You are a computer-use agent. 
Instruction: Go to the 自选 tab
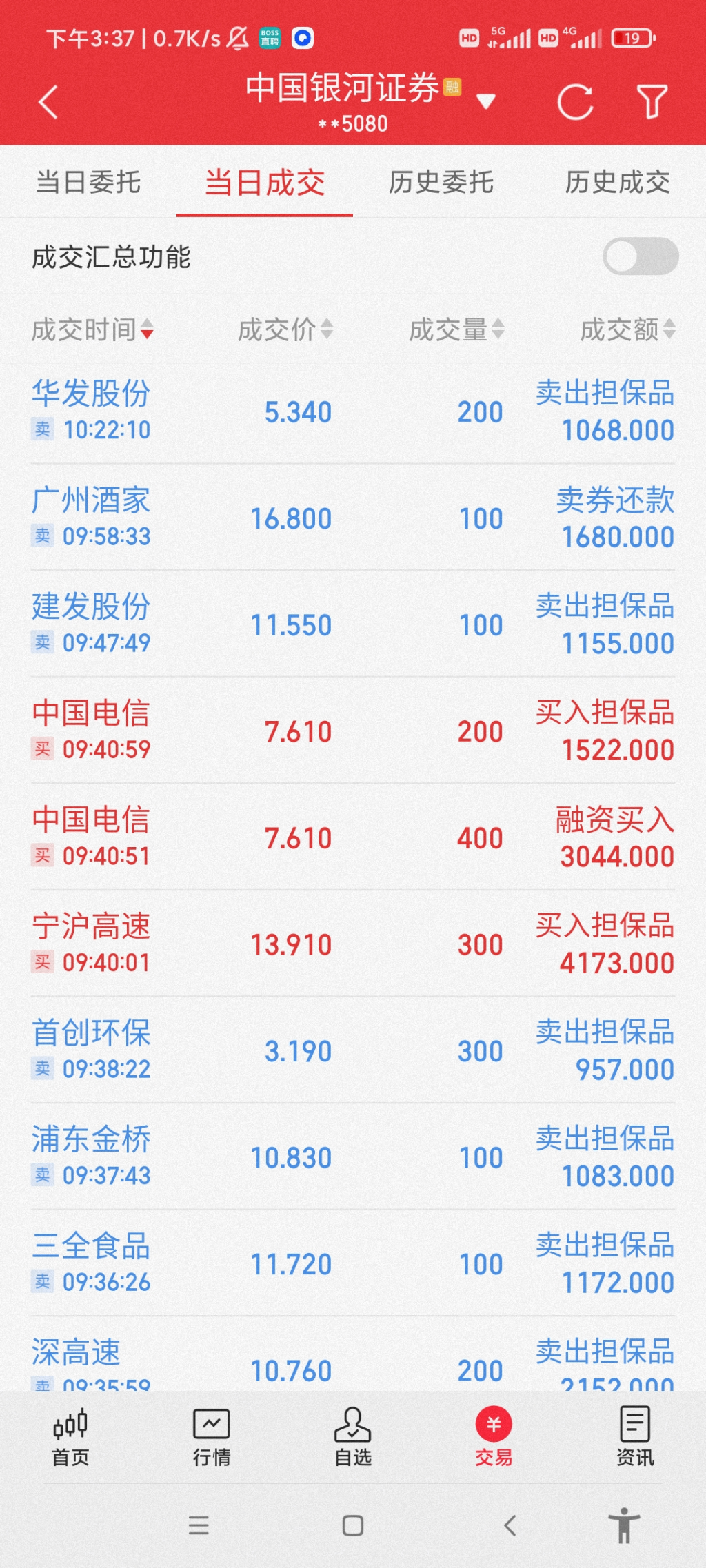pos(353,1438)
